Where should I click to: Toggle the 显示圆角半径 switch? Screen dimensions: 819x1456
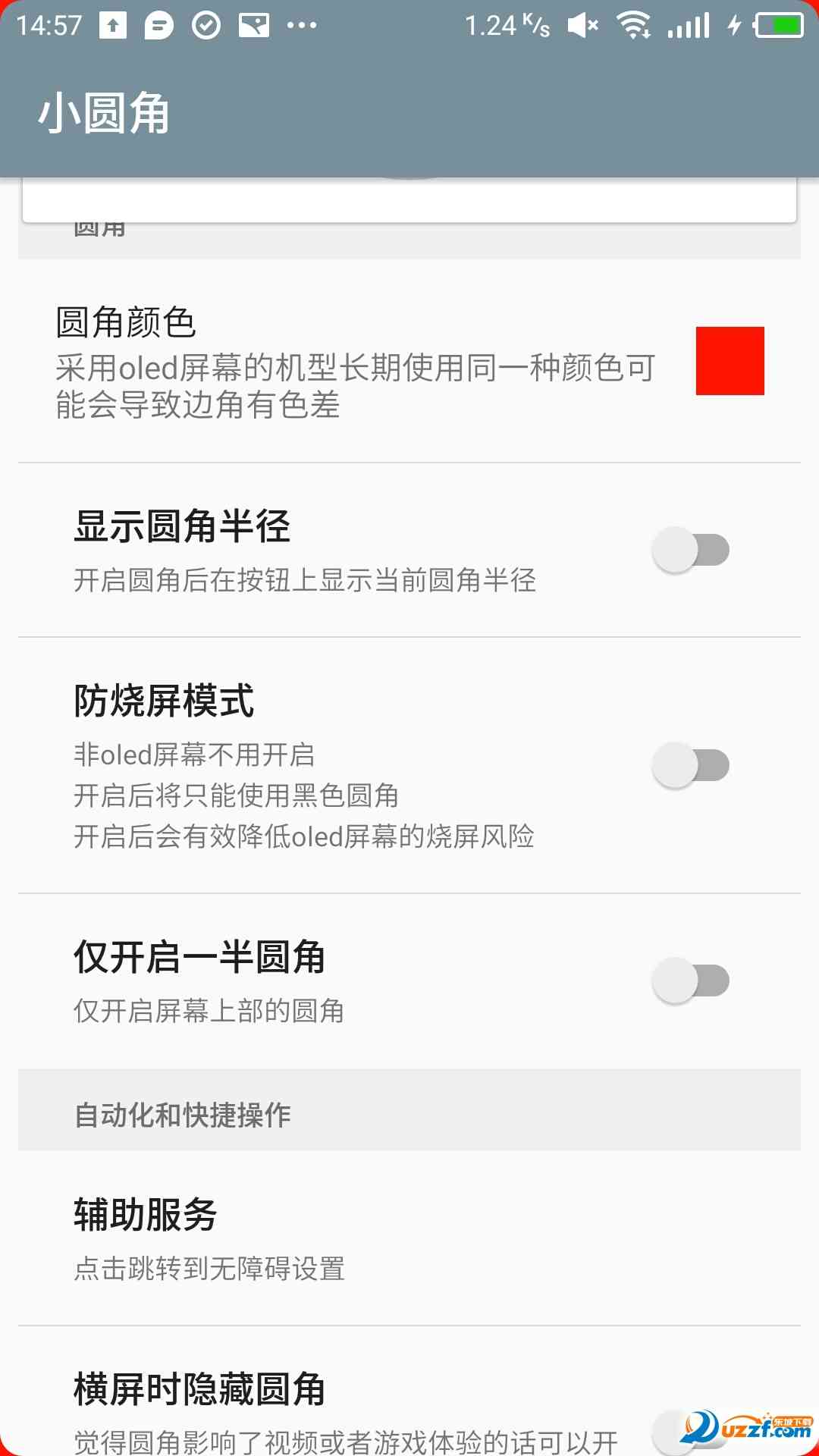click(690, 551)
